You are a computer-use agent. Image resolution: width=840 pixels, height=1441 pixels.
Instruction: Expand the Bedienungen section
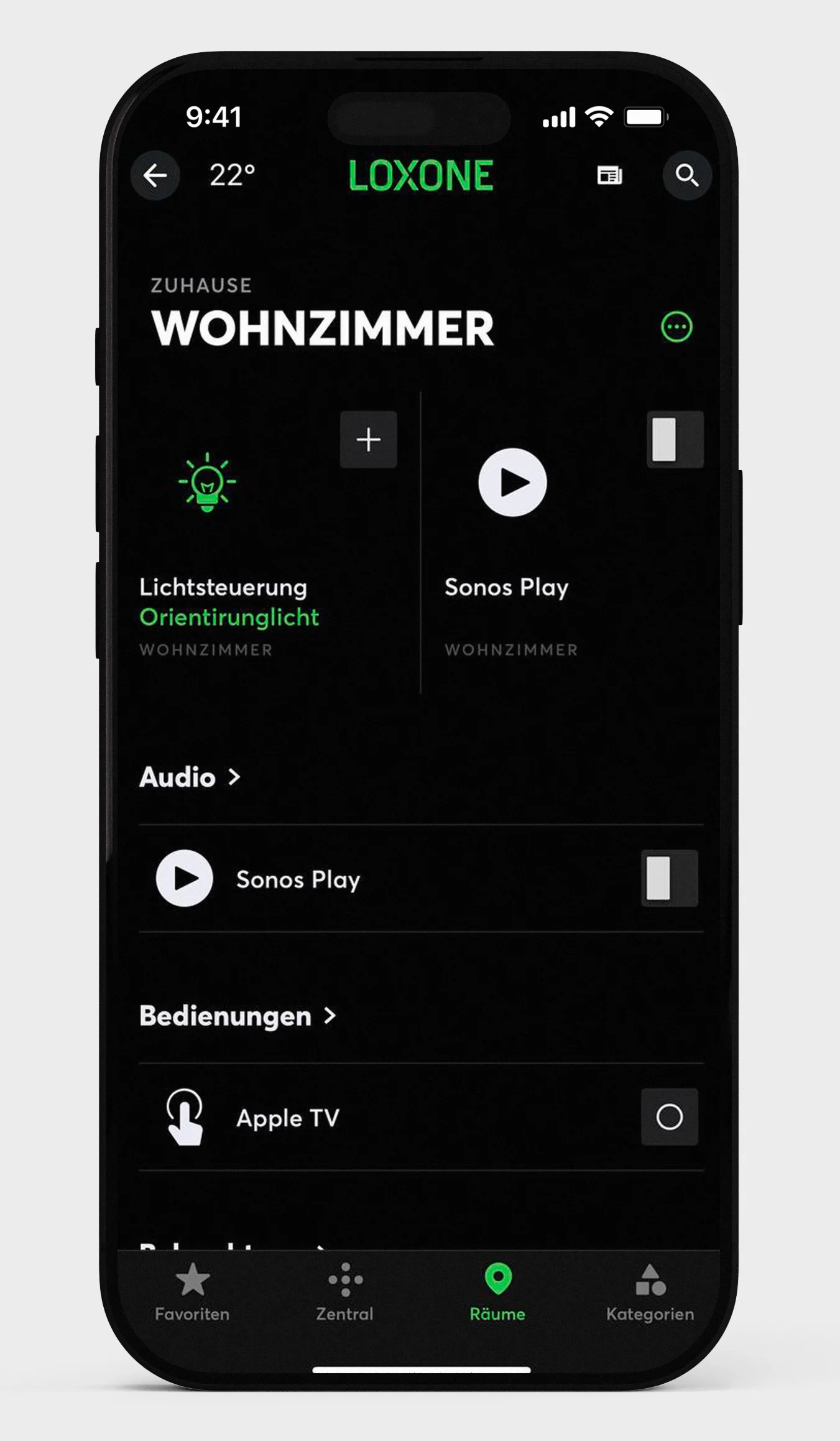click(x=238, y=1016)
